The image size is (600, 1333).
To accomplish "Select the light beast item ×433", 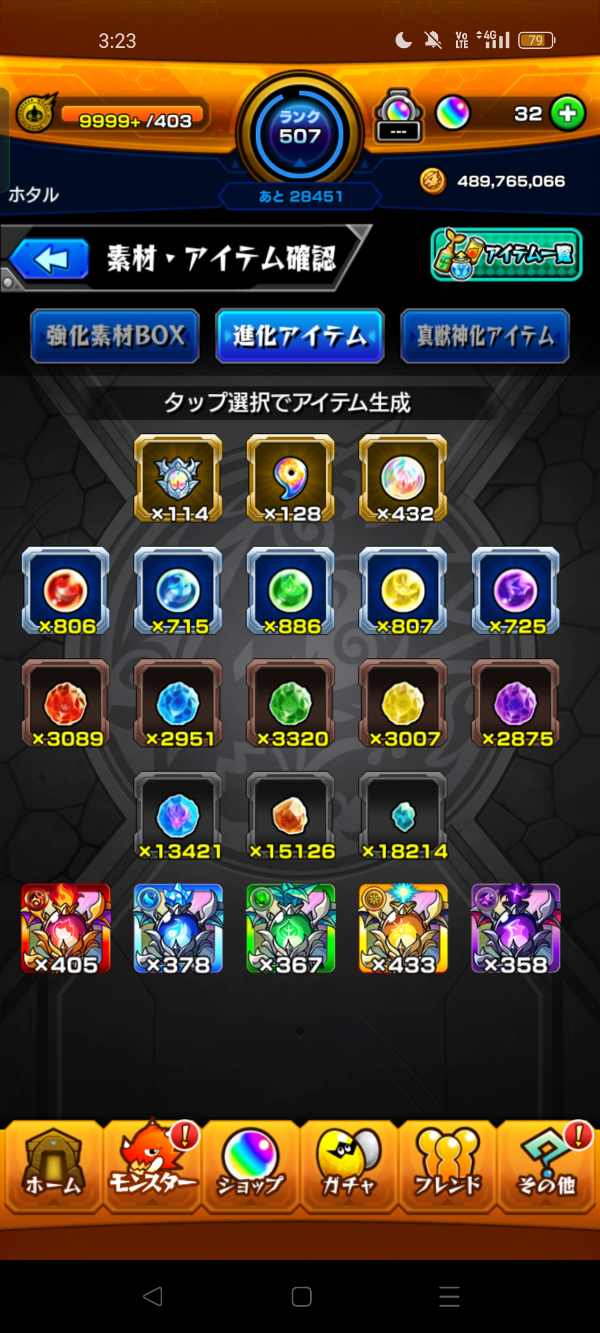I will pyautogui.click(x=403, y=928).
